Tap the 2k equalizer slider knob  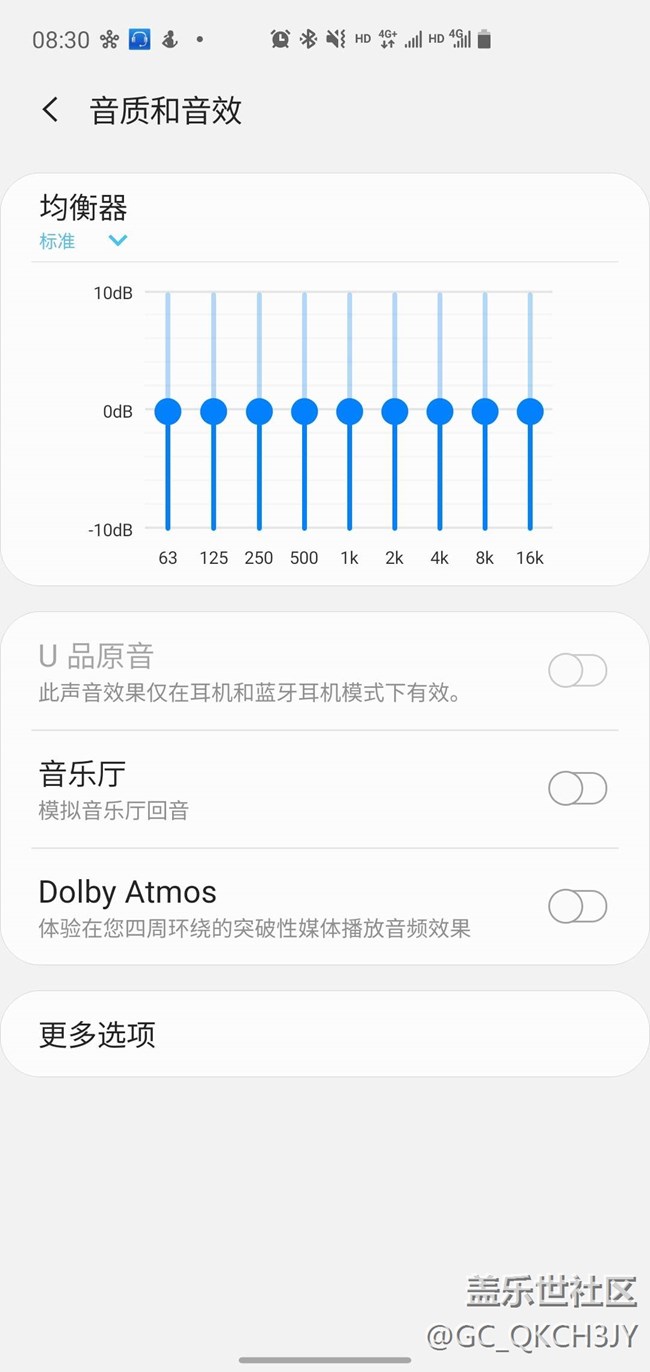click(394, 411)
